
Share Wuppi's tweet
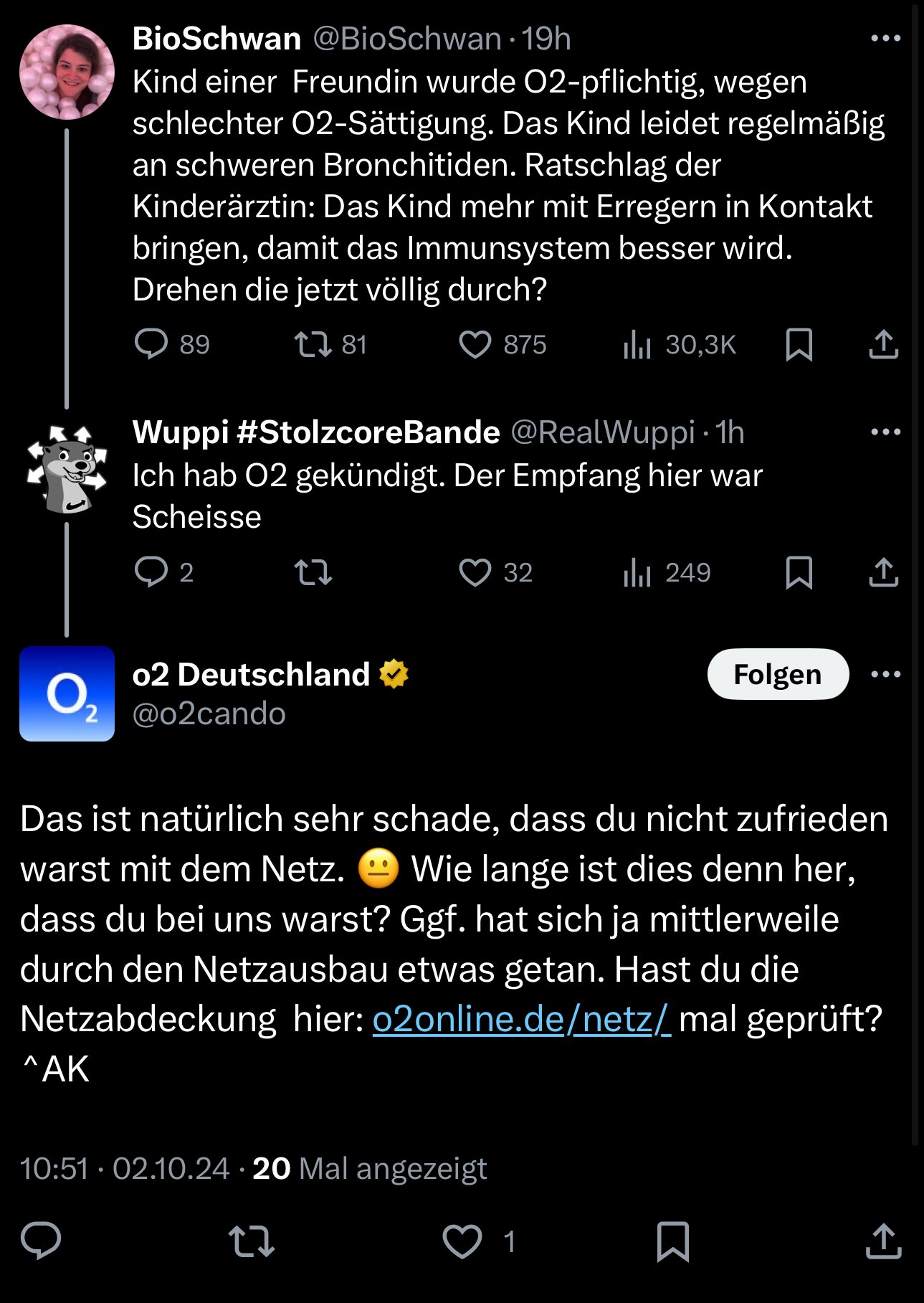[x=883, y=572]
